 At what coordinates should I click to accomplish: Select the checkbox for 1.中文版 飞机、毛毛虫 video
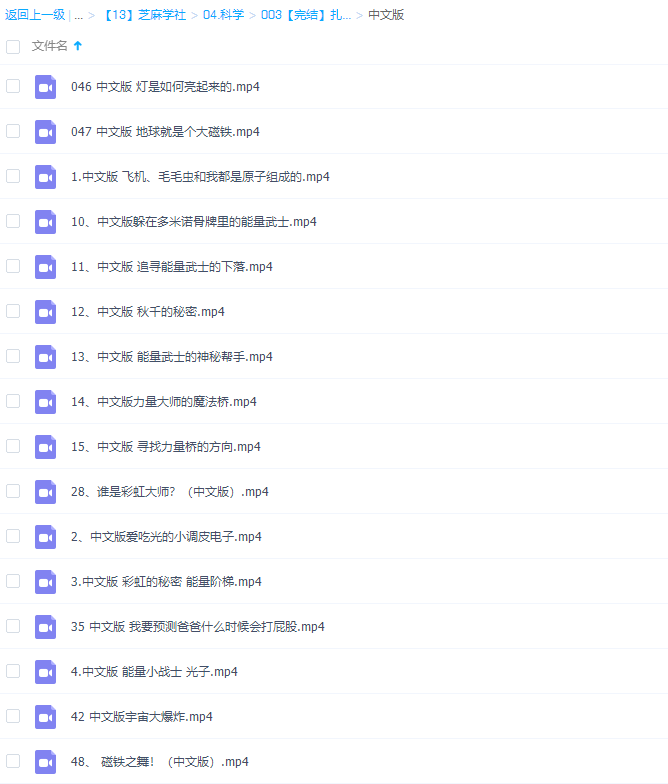pos(13,176)
